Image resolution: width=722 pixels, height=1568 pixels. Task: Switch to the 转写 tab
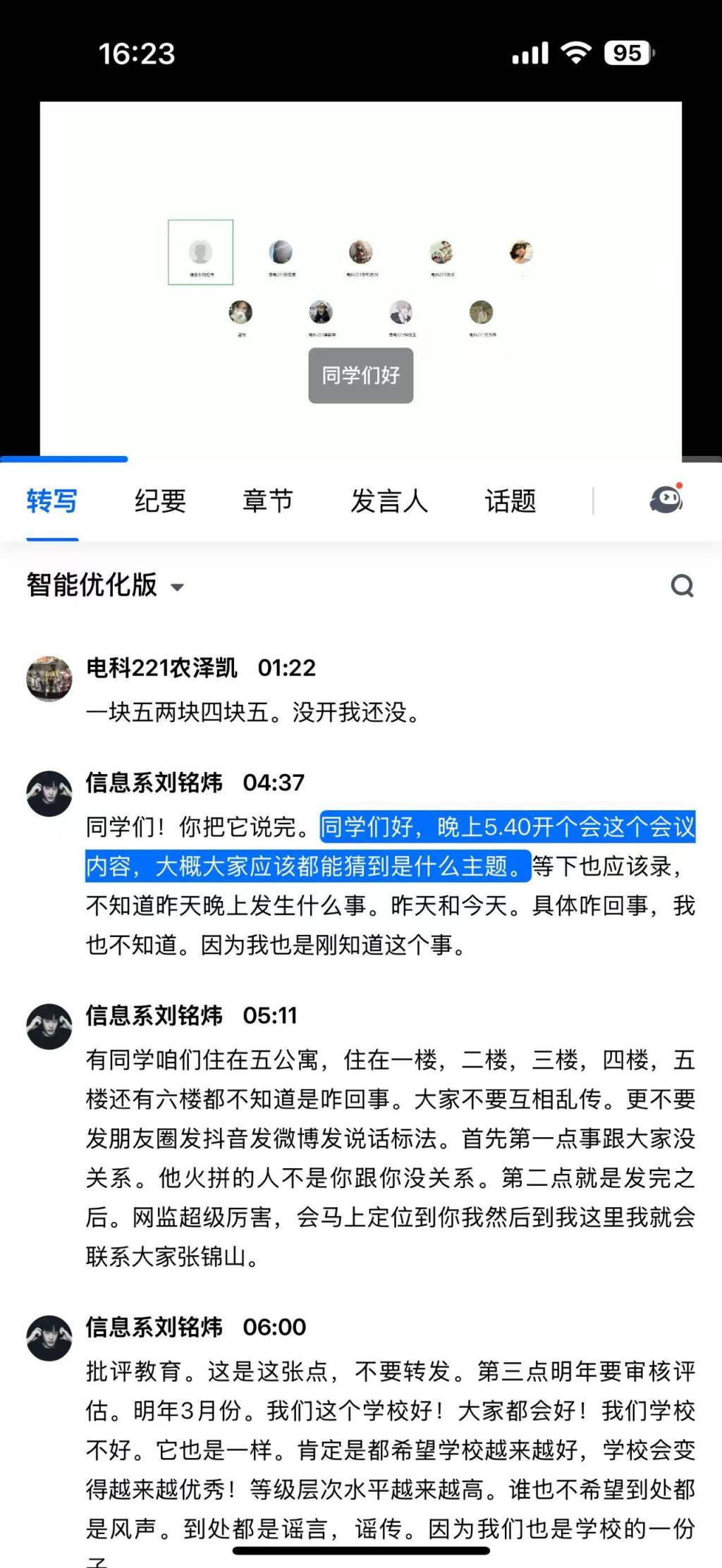coord(51,501)
